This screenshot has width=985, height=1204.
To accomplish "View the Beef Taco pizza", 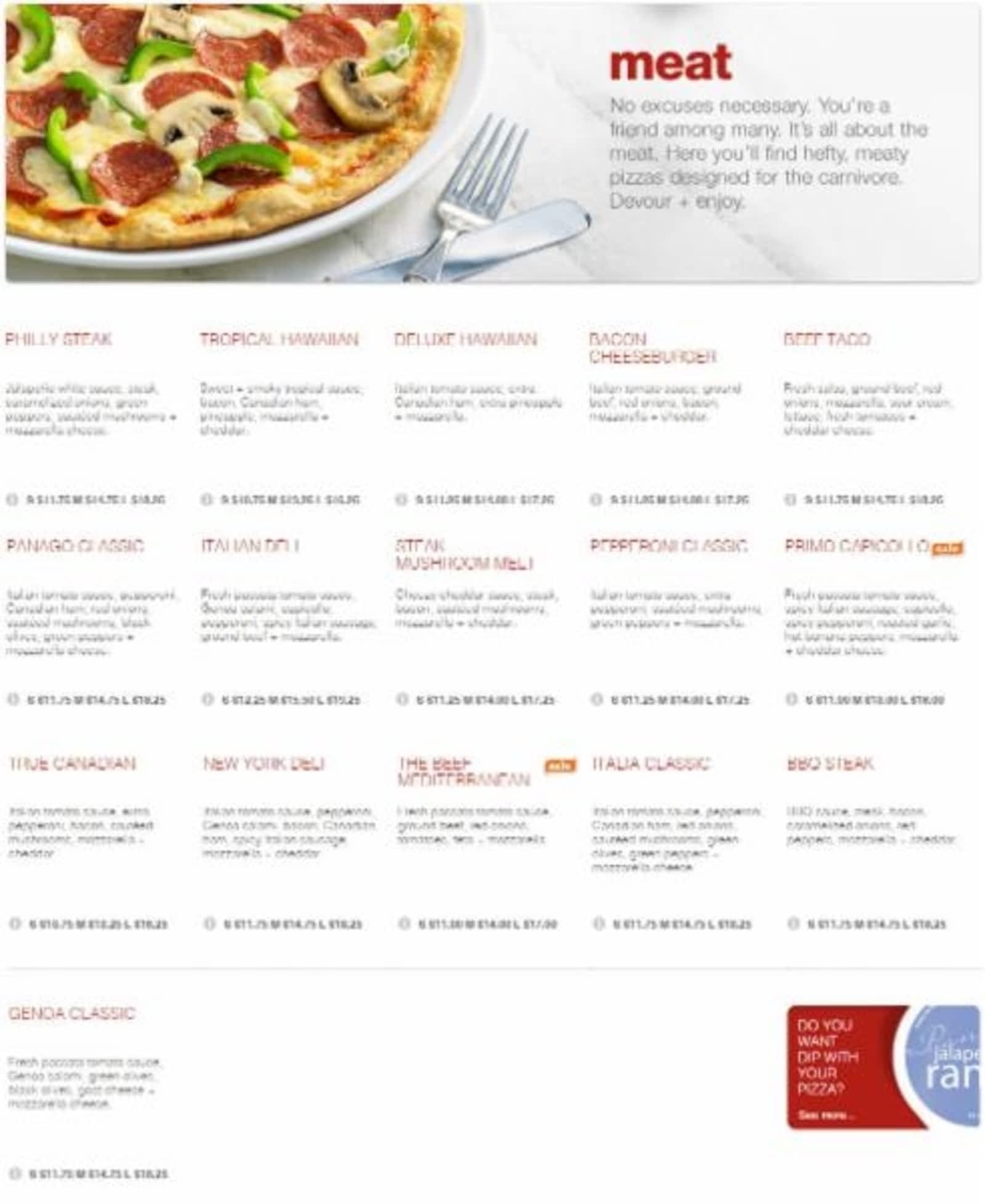I will (826, 339).
